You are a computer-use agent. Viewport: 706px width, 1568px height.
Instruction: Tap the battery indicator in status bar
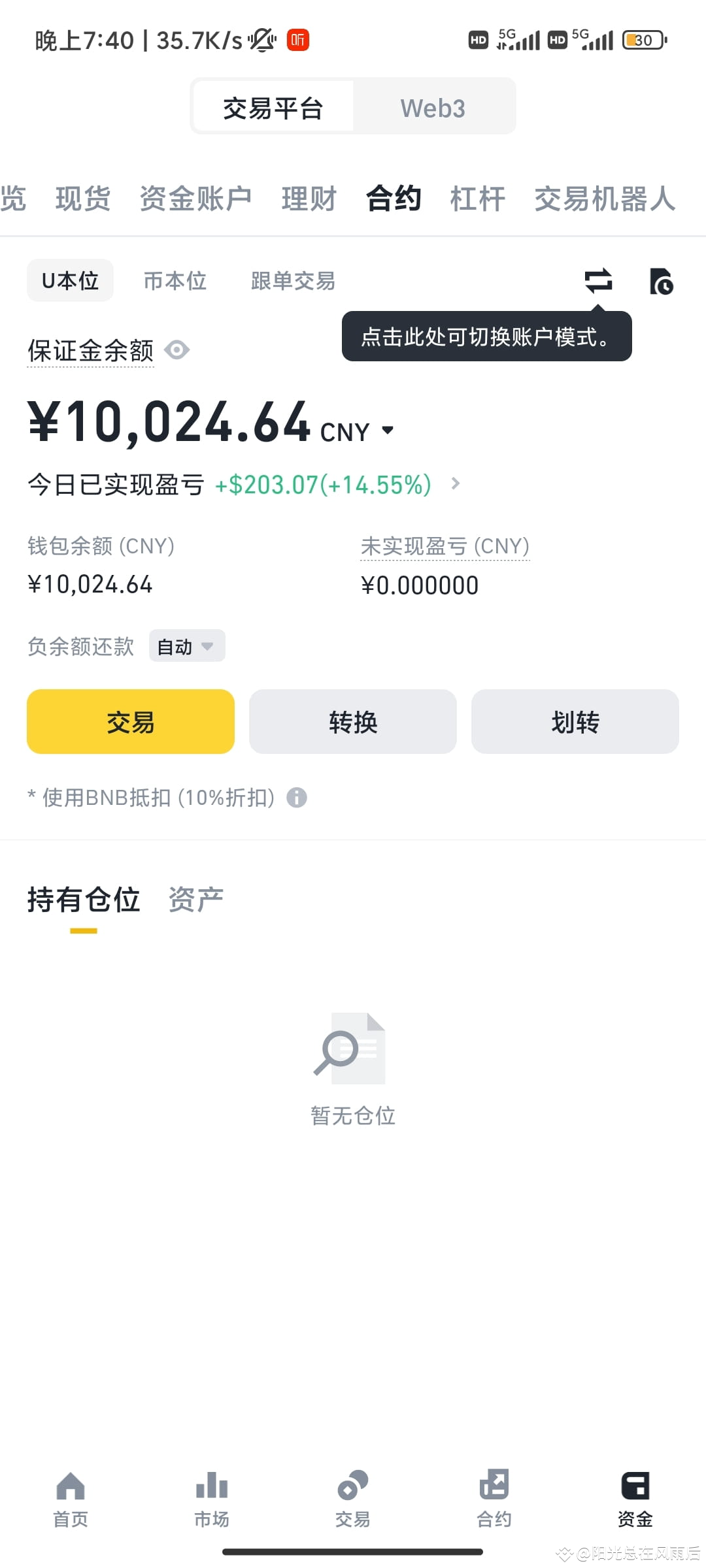643,41
